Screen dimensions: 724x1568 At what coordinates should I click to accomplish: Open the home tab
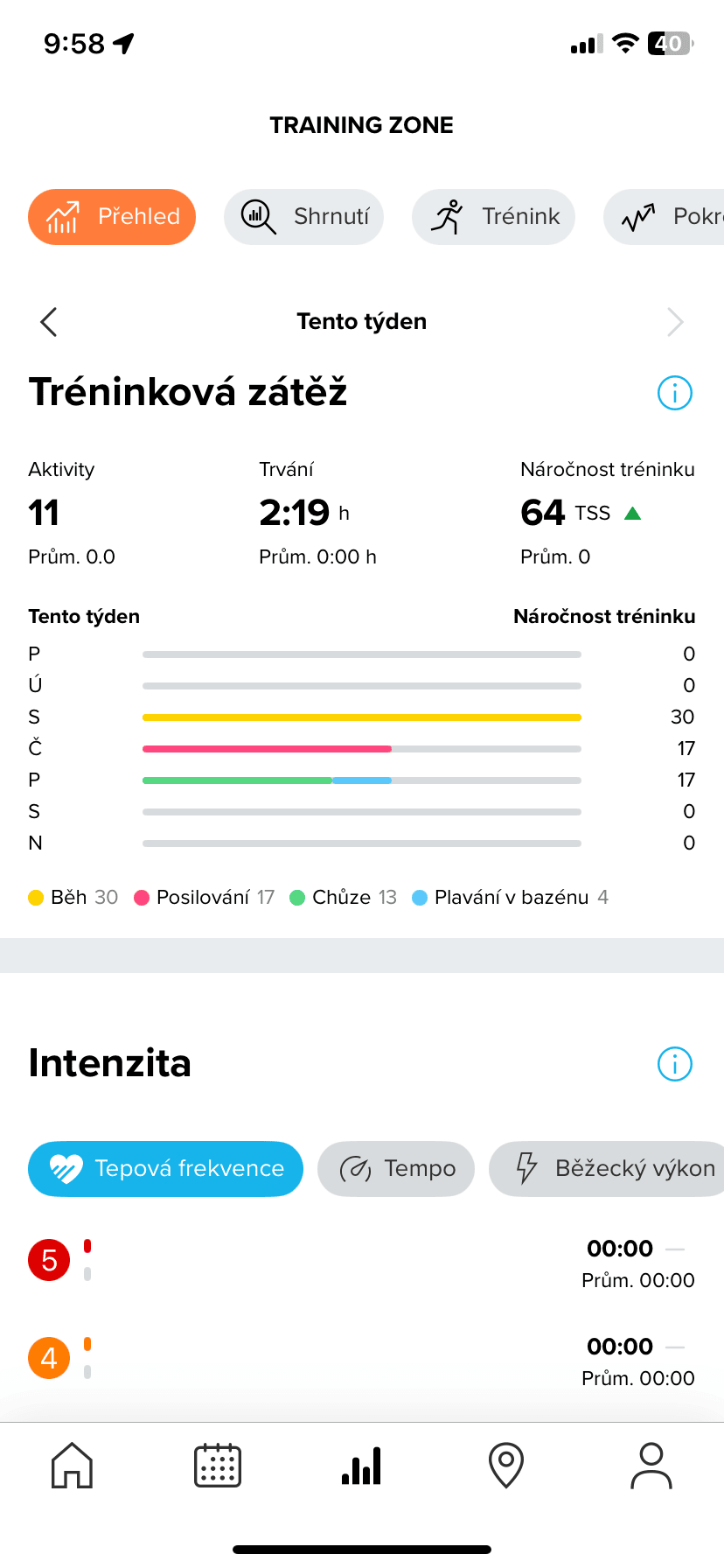[x=73, y=1465]
